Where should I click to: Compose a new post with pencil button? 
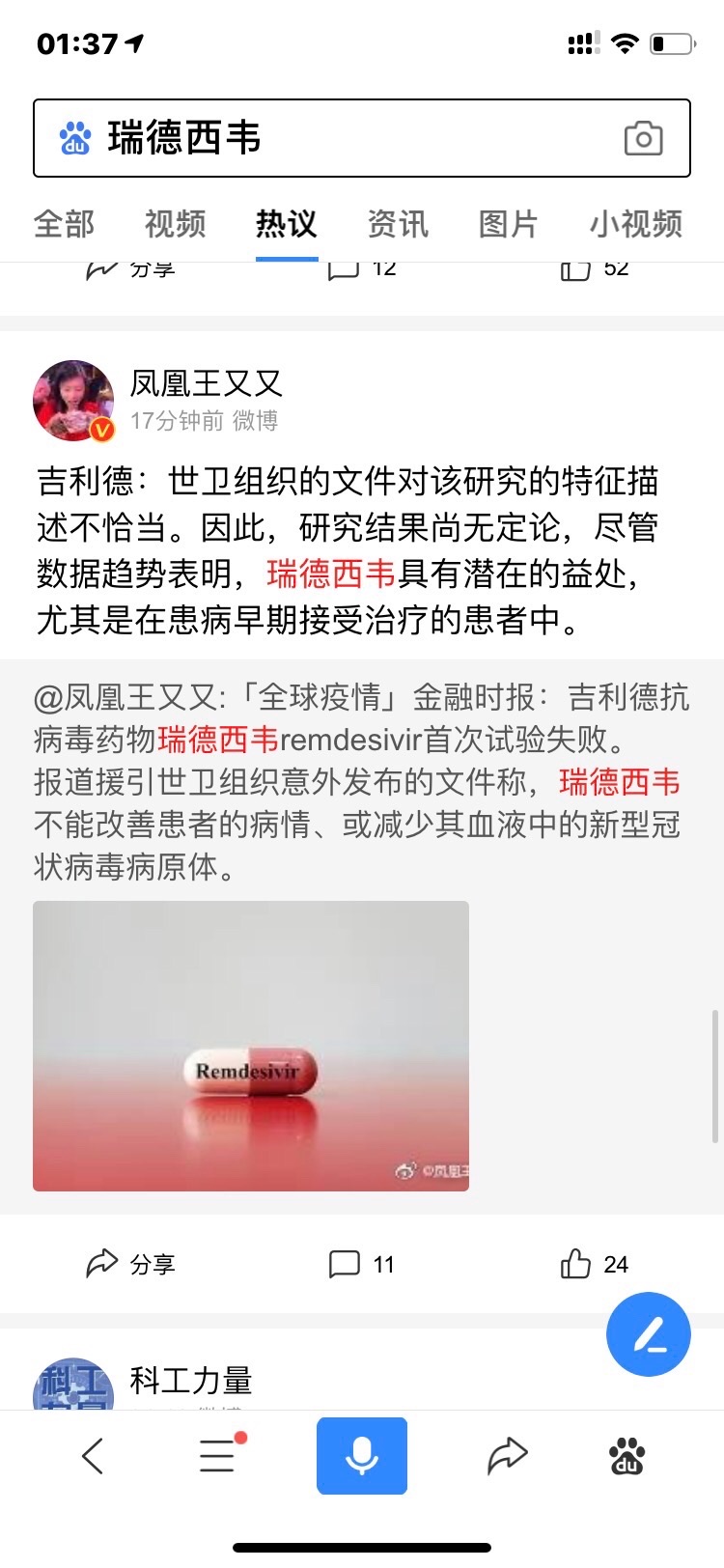pos(649,1334)
